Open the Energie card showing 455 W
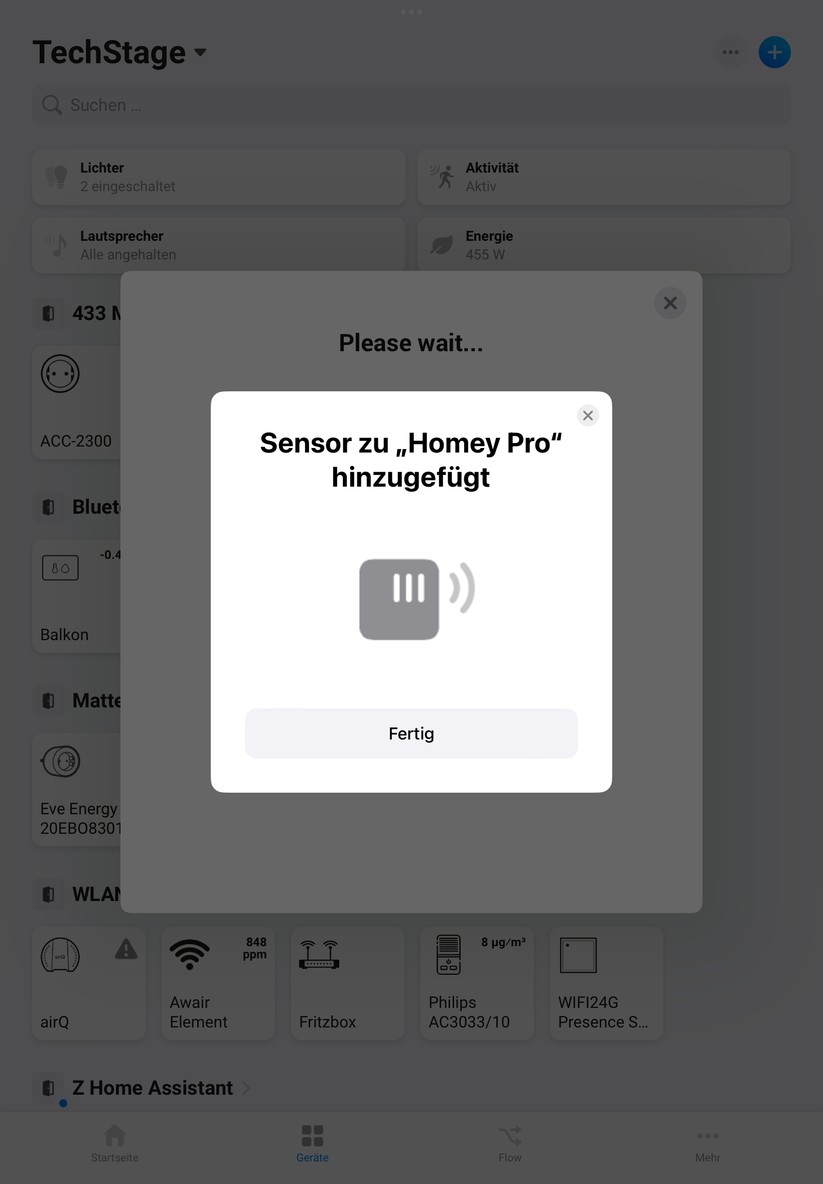Screen dimensions: 823x1184 (604, 244)
